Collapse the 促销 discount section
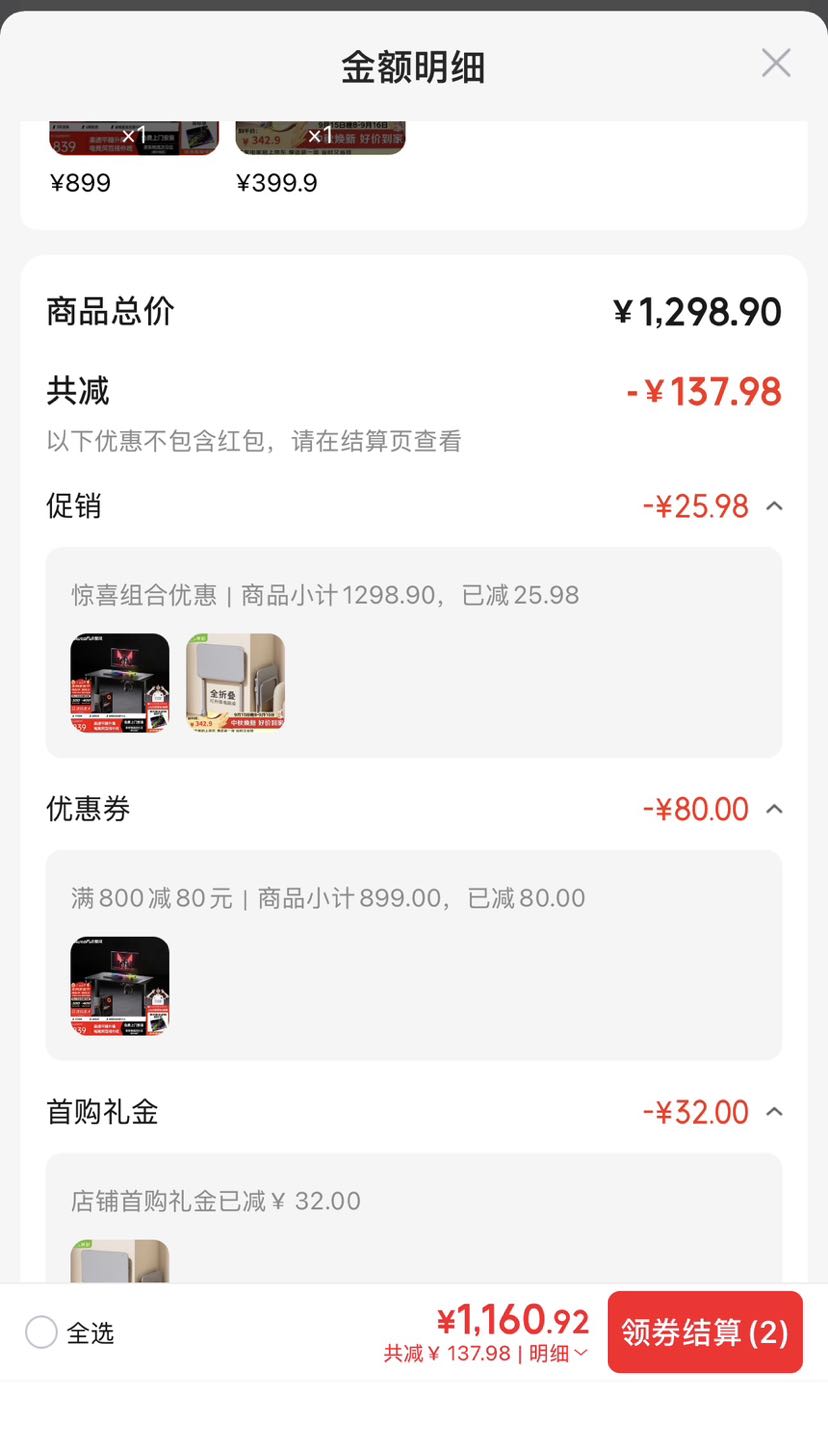The image size is (828, 1447). (774, 506)
